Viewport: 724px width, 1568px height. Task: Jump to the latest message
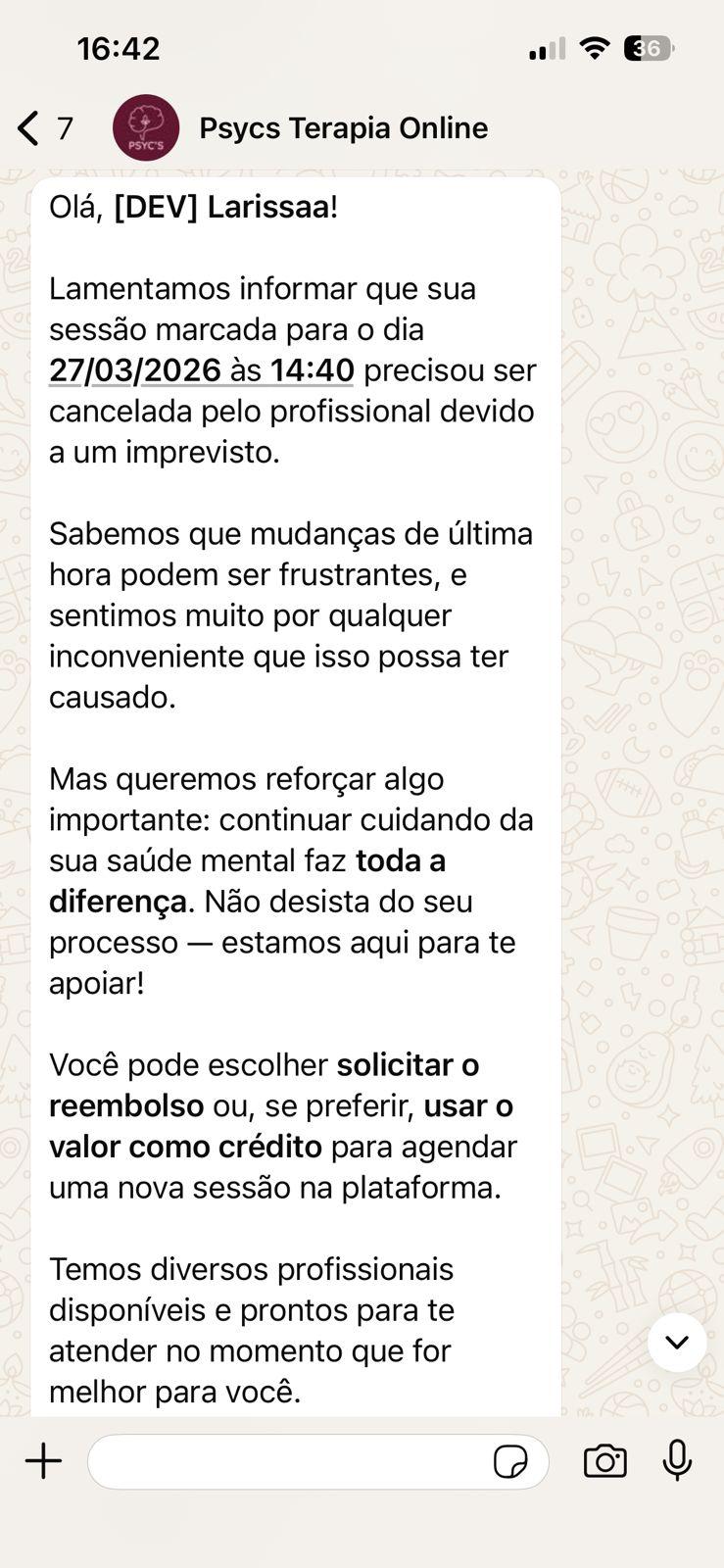(677, 1342)
